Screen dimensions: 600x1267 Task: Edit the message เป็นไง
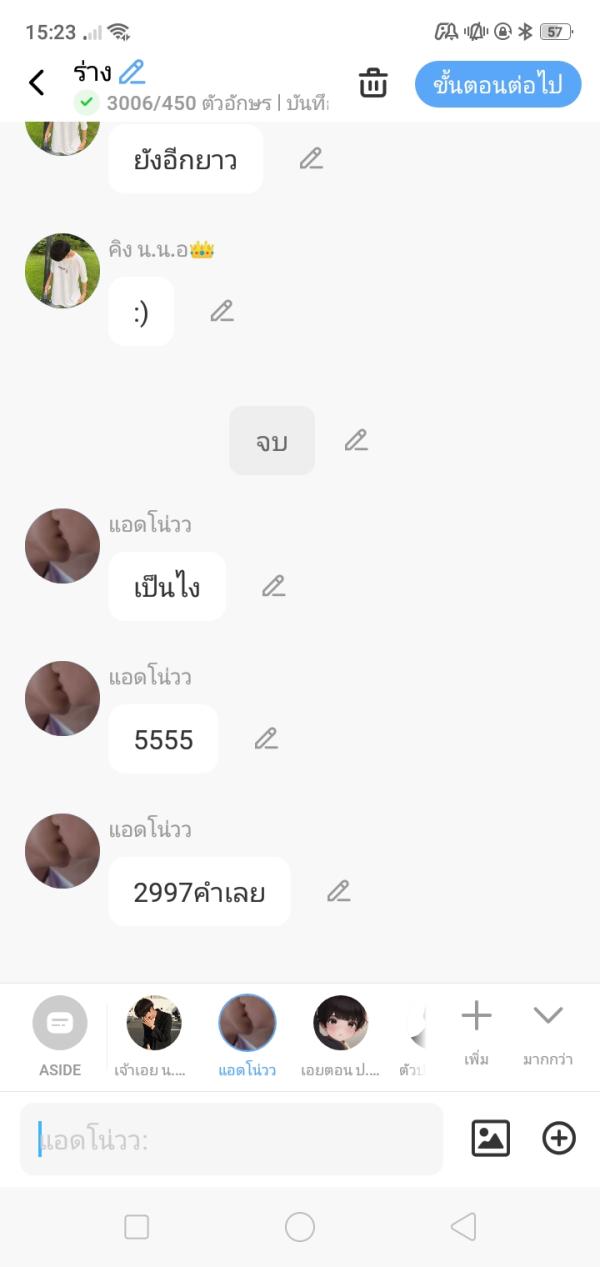point(274,586)
